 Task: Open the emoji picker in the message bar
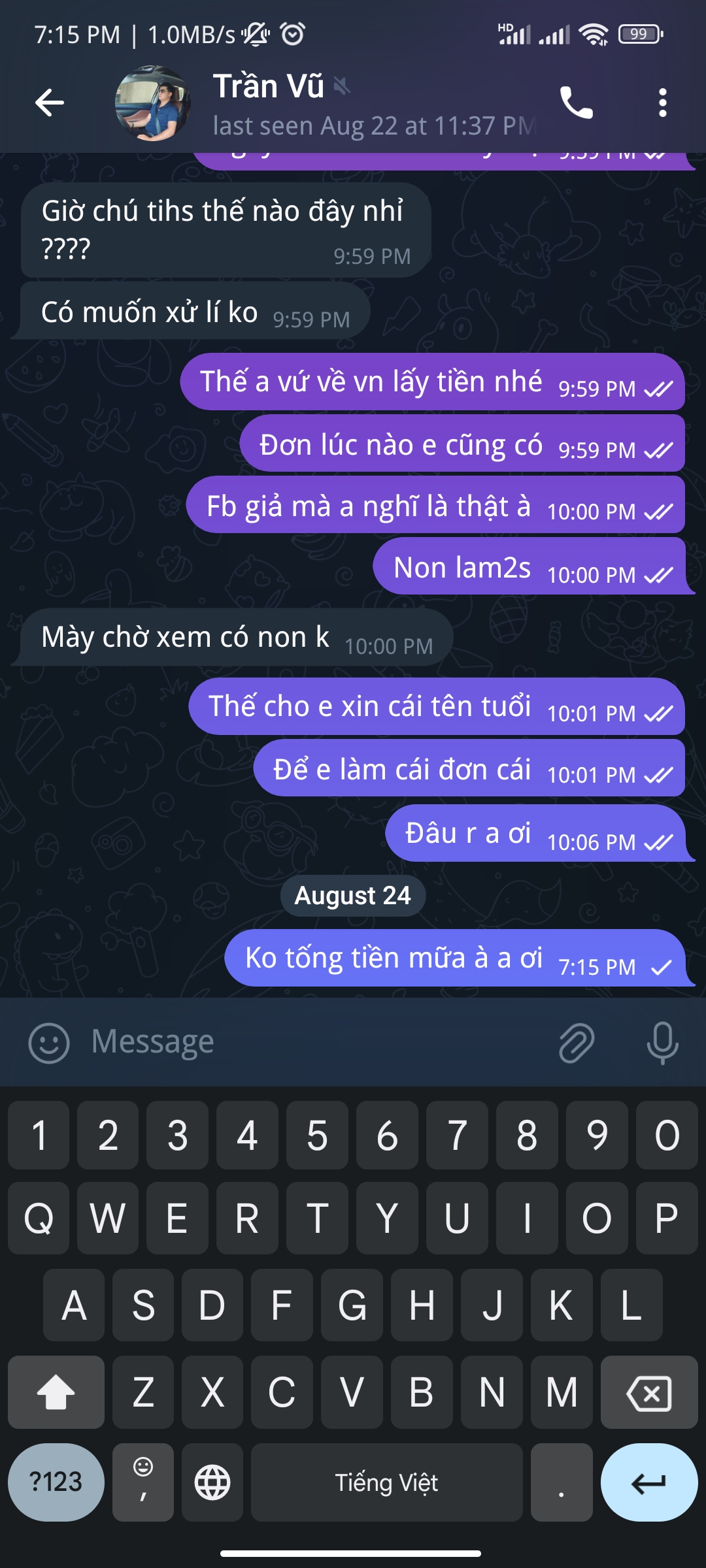(51, 1041)
